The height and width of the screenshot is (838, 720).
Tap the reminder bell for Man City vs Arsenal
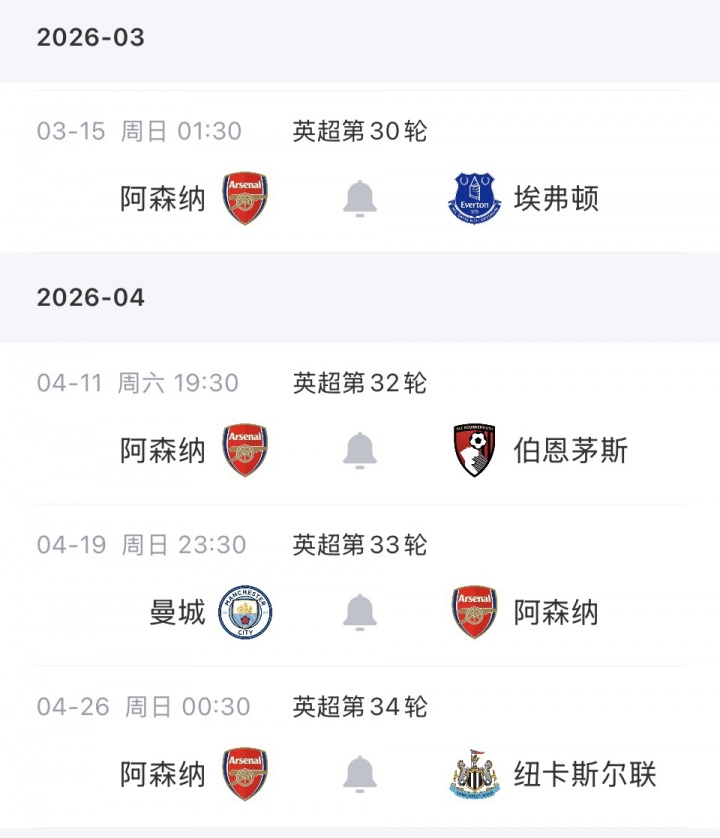coord(360,612)
